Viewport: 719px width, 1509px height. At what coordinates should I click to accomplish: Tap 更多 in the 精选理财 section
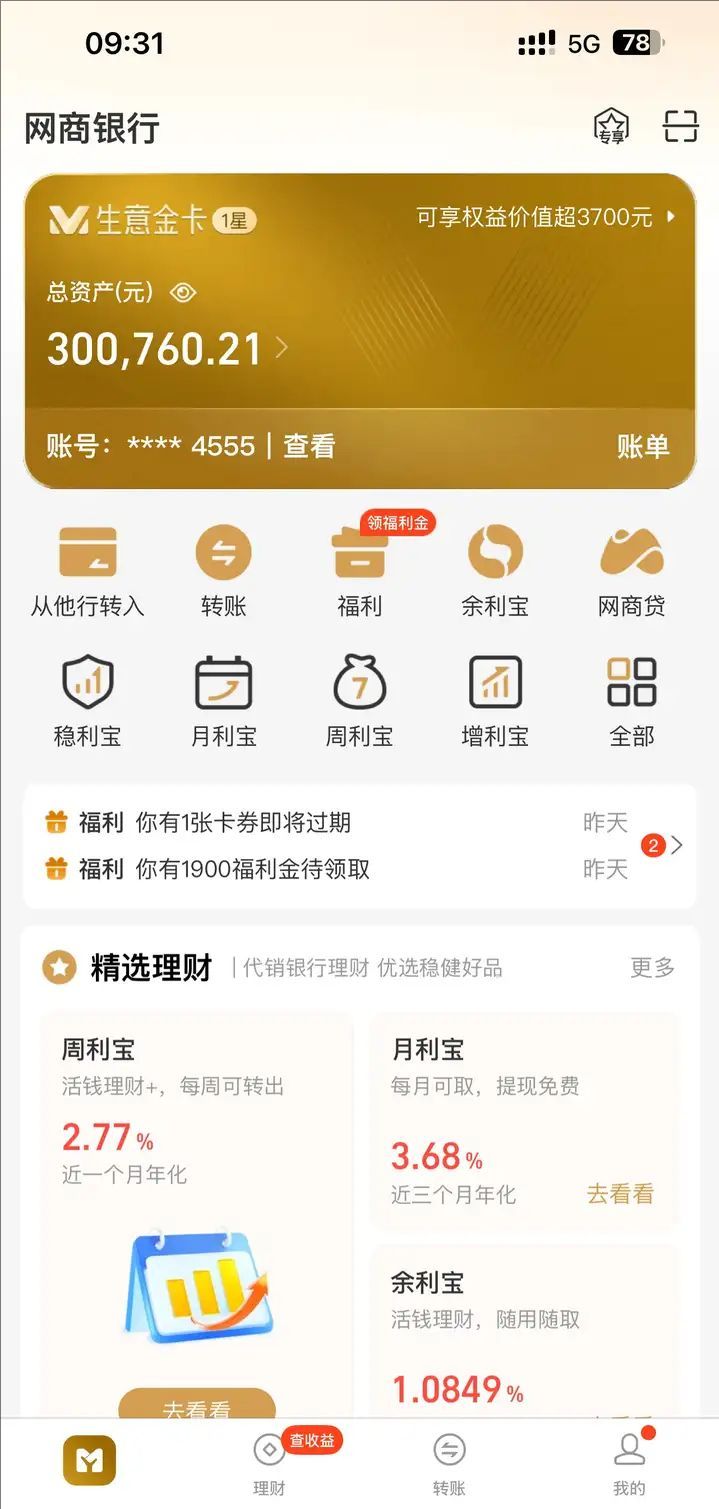(x=652, y=967)
